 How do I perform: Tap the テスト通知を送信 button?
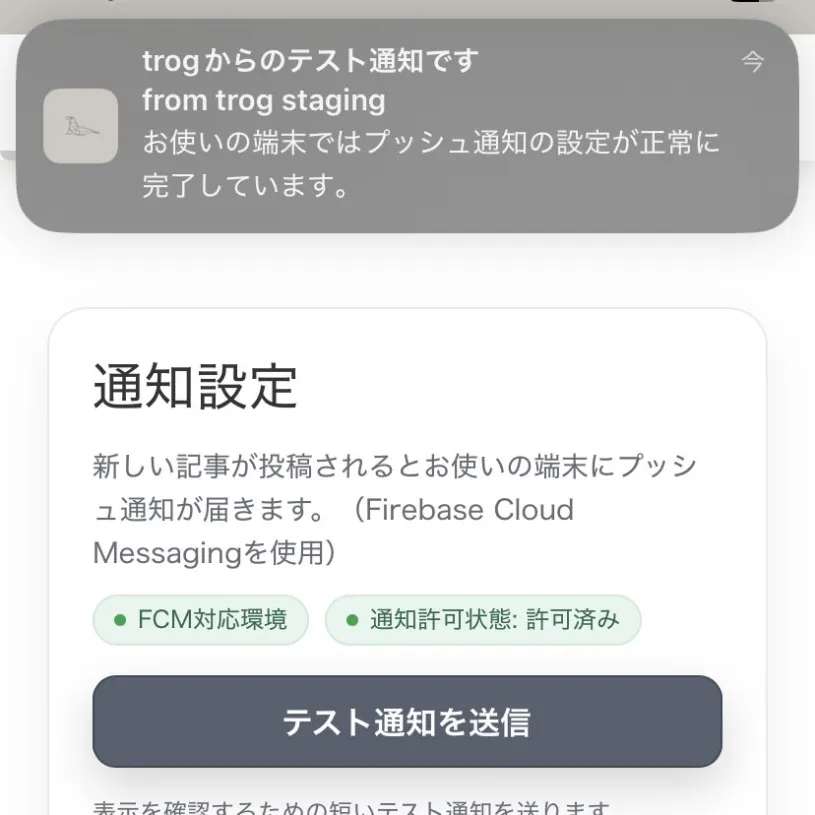click(407, 721)
